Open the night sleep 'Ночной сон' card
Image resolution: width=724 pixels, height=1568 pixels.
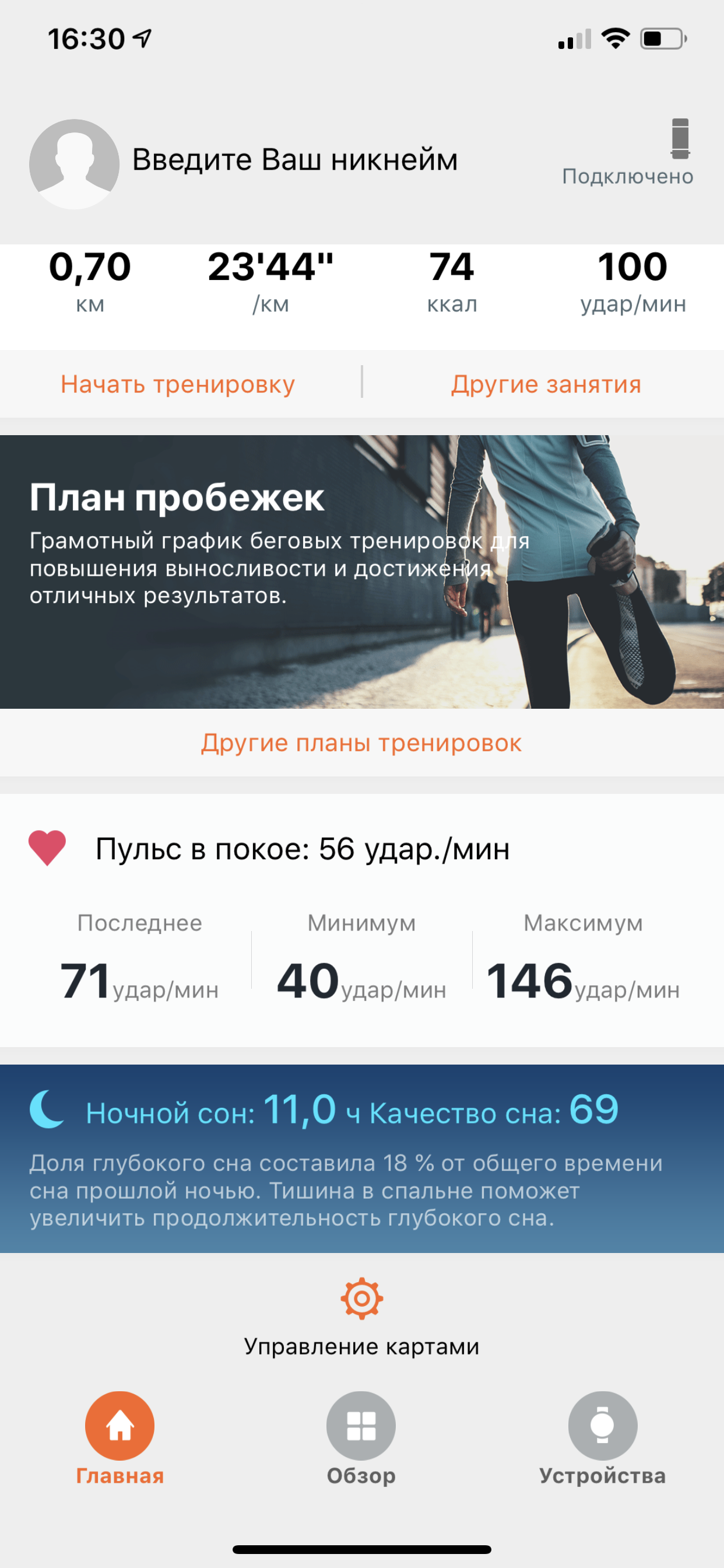(361, 1158)
